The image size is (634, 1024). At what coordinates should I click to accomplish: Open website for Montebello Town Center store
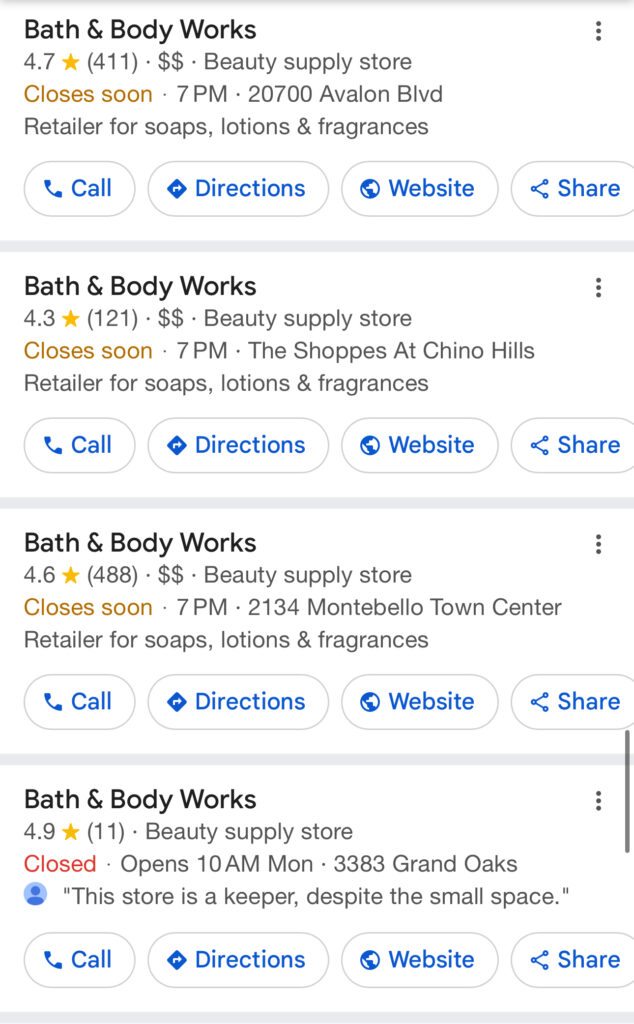click(x=419, y=702)
